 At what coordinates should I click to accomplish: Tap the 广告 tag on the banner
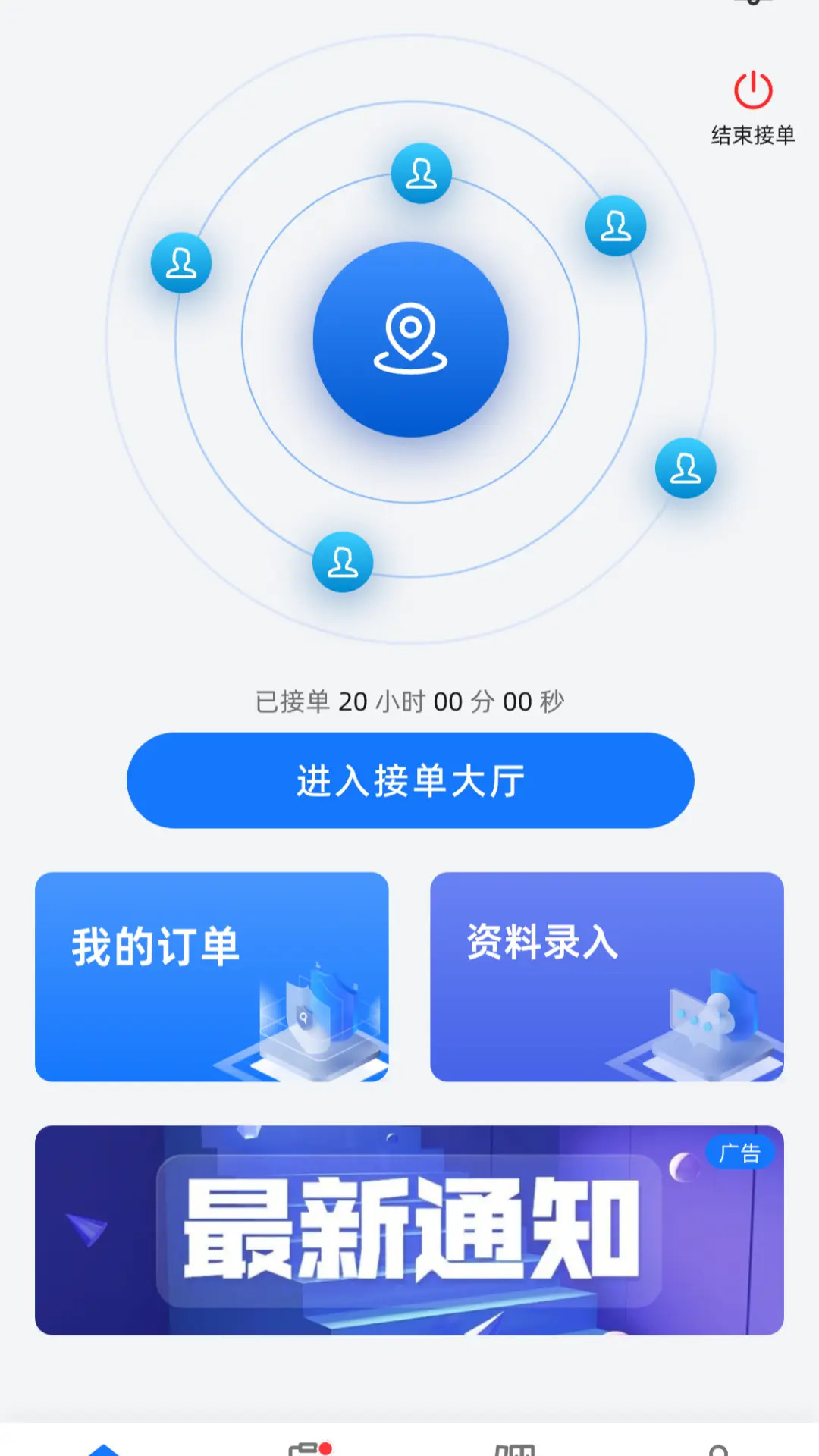741,1151
